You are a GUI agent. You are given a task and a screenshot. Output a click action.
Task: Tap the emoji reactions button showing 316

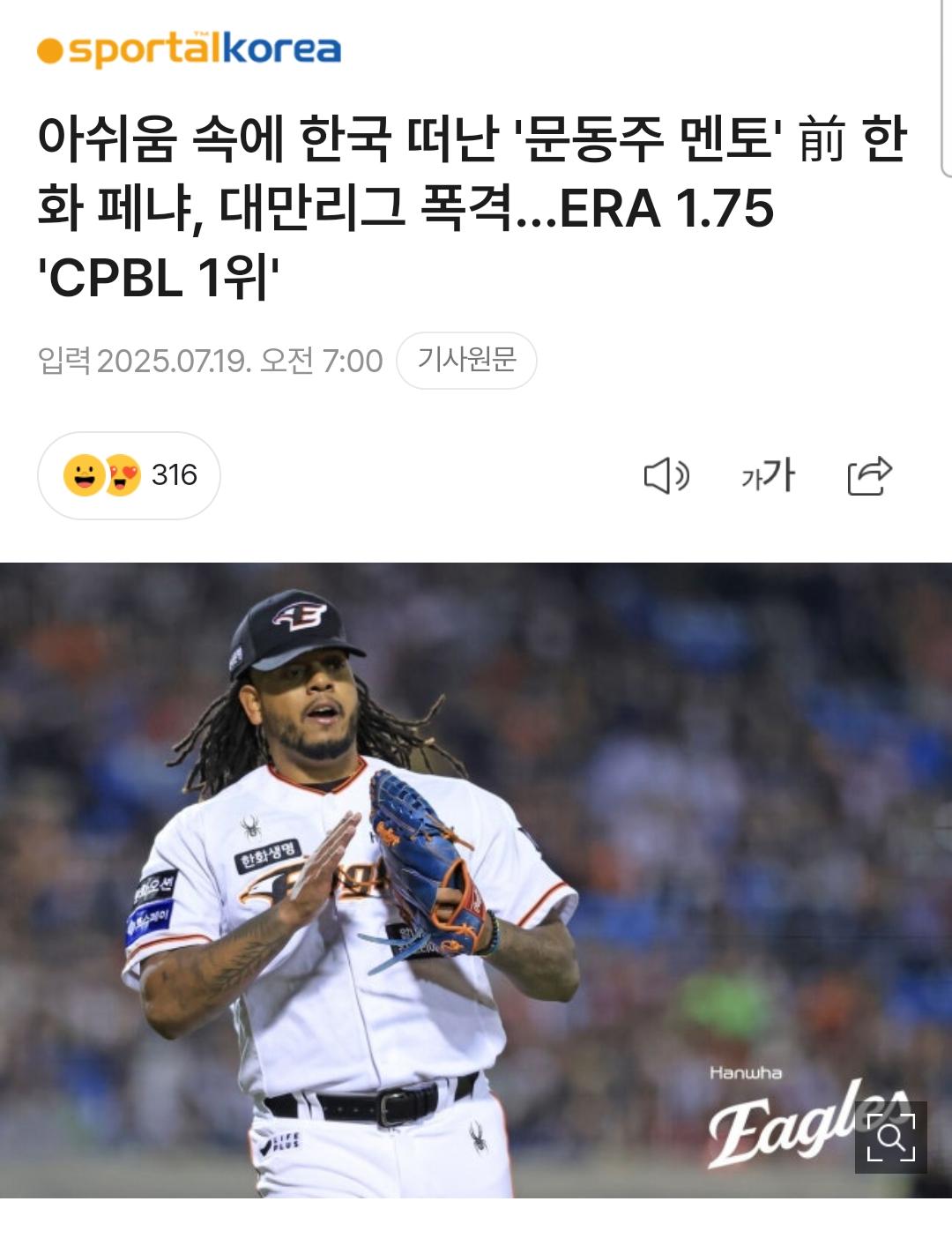(129, 475)
